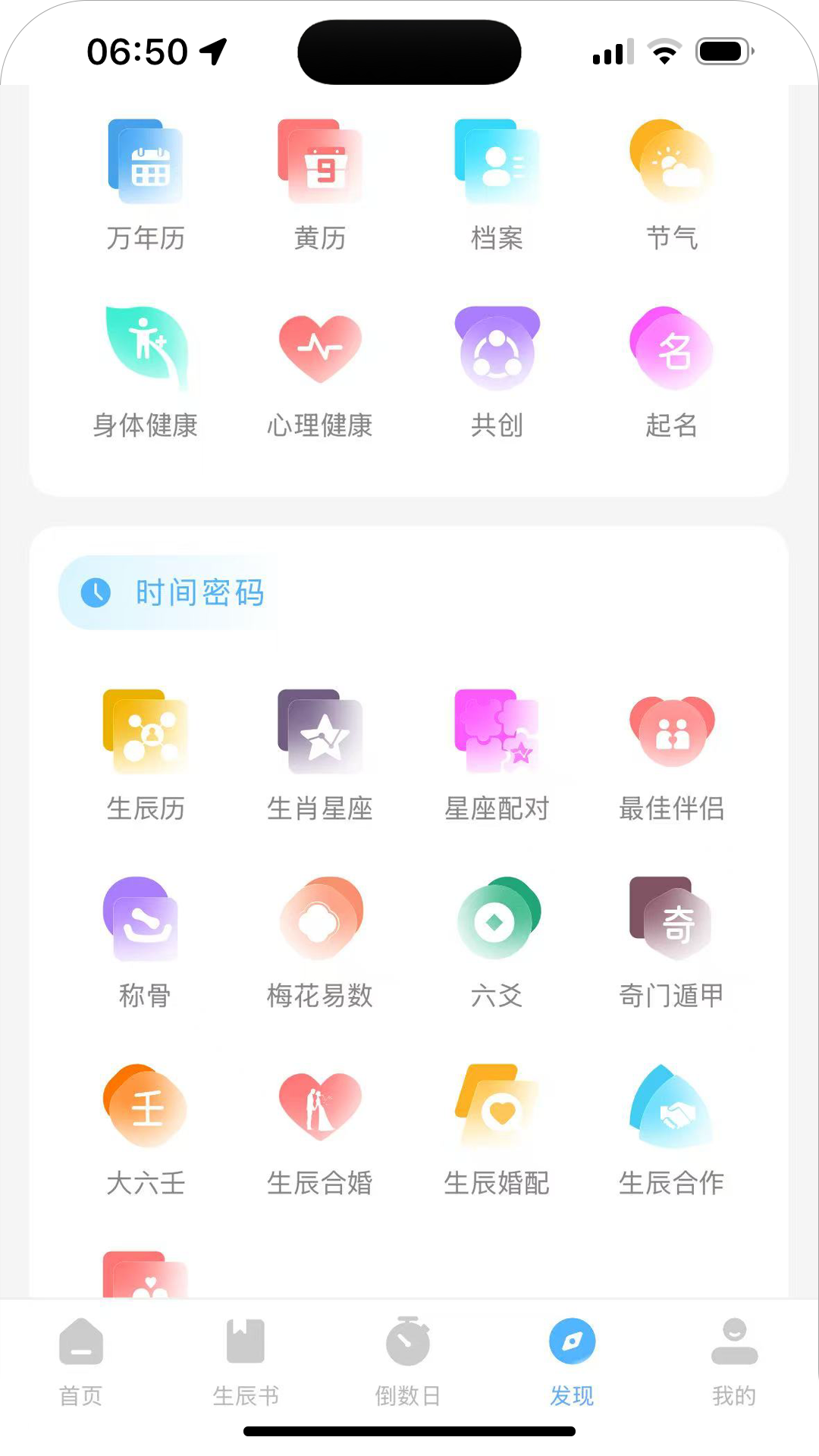Go to the 生辰书 tab
The width and height of the screenshot is (819, 1456).
pos(246,1360)
